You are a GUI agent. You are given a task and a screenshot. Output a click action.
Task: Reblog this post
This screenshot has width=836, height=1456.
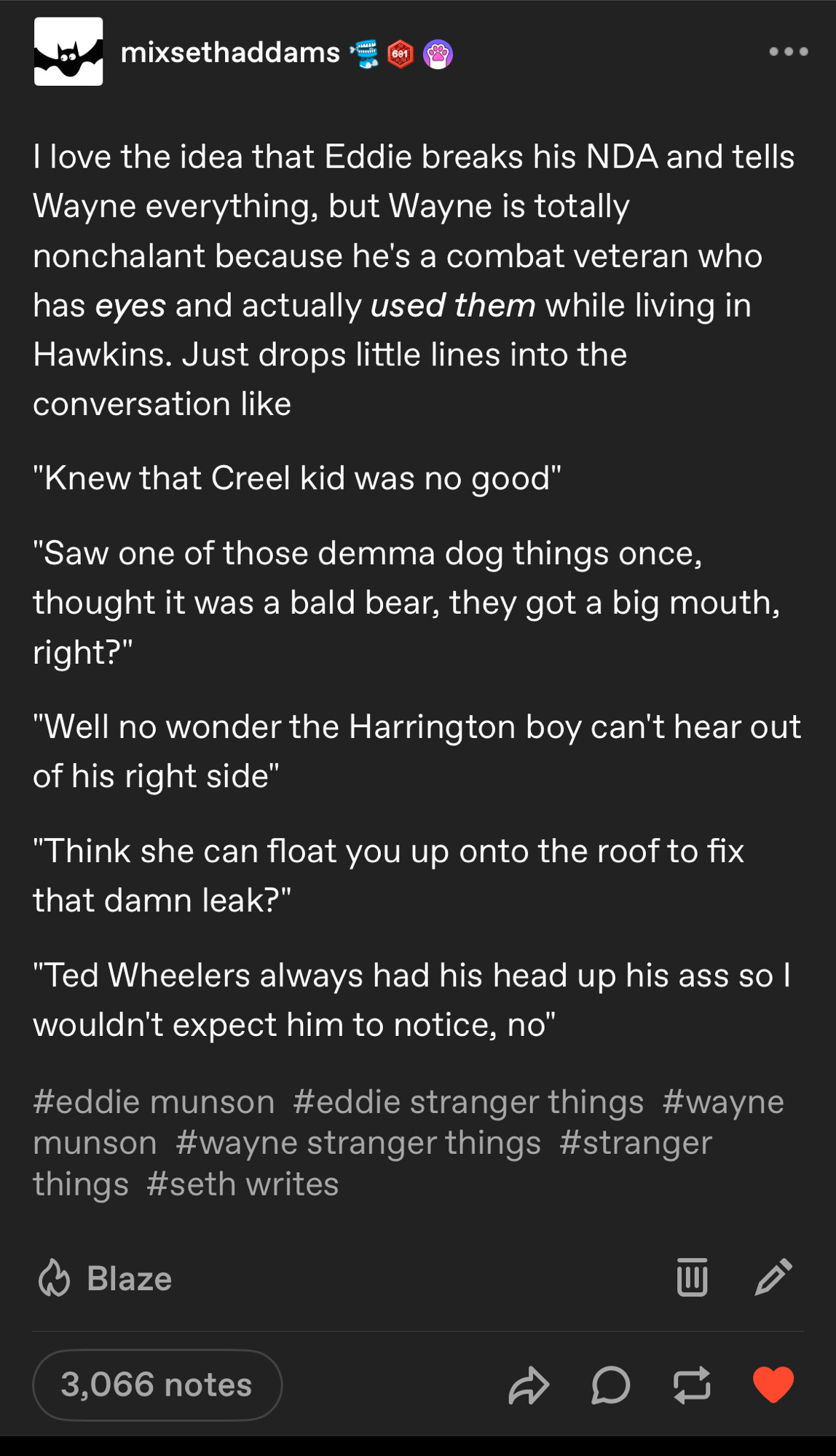(692, 1385)
